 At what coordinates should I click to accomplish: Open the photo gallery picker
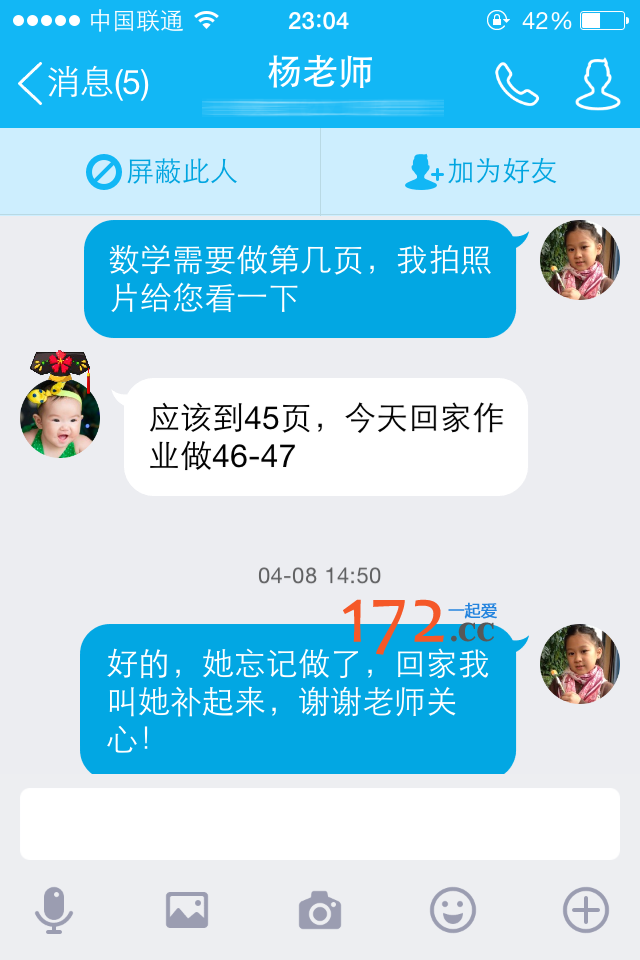[x=187, y=910]
